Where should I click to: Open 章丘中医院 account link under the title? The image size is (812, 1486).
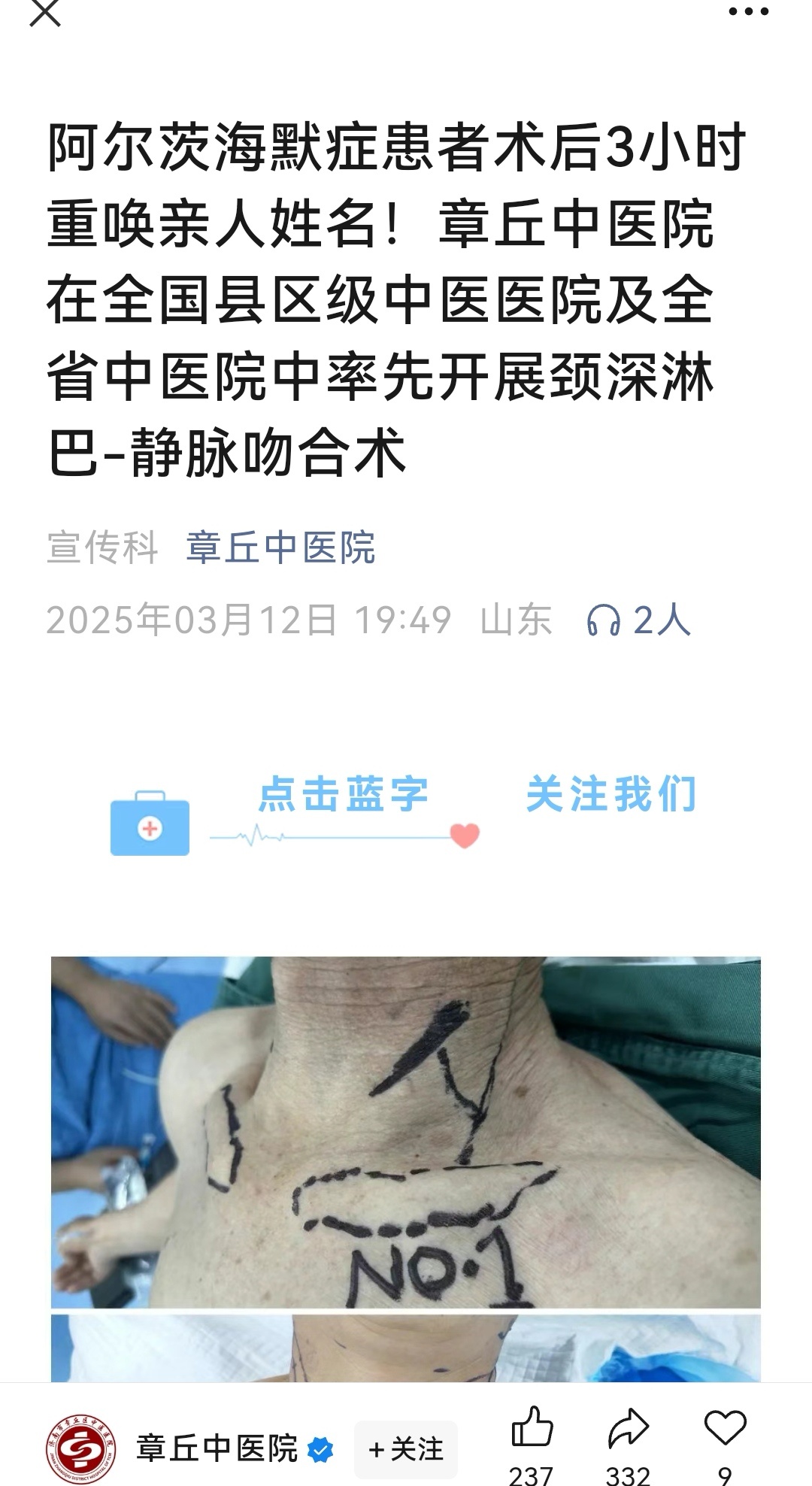pyautogui.click(x=280, y=547)
